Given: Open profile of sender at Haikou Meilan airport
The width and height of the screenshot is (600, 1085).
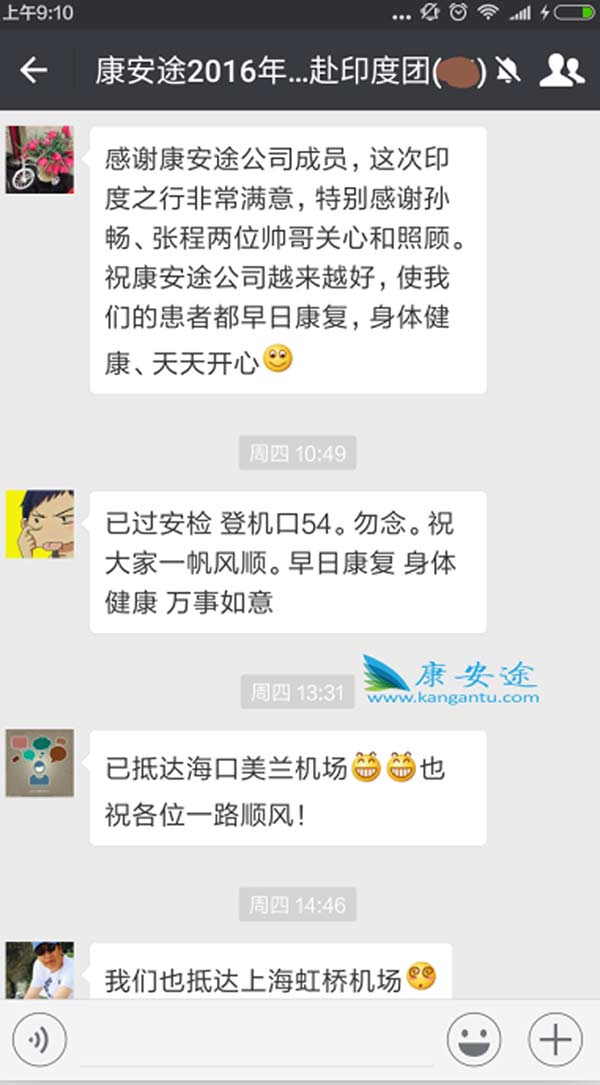Looking at the screenshot, I should click(x=40, y=763).
